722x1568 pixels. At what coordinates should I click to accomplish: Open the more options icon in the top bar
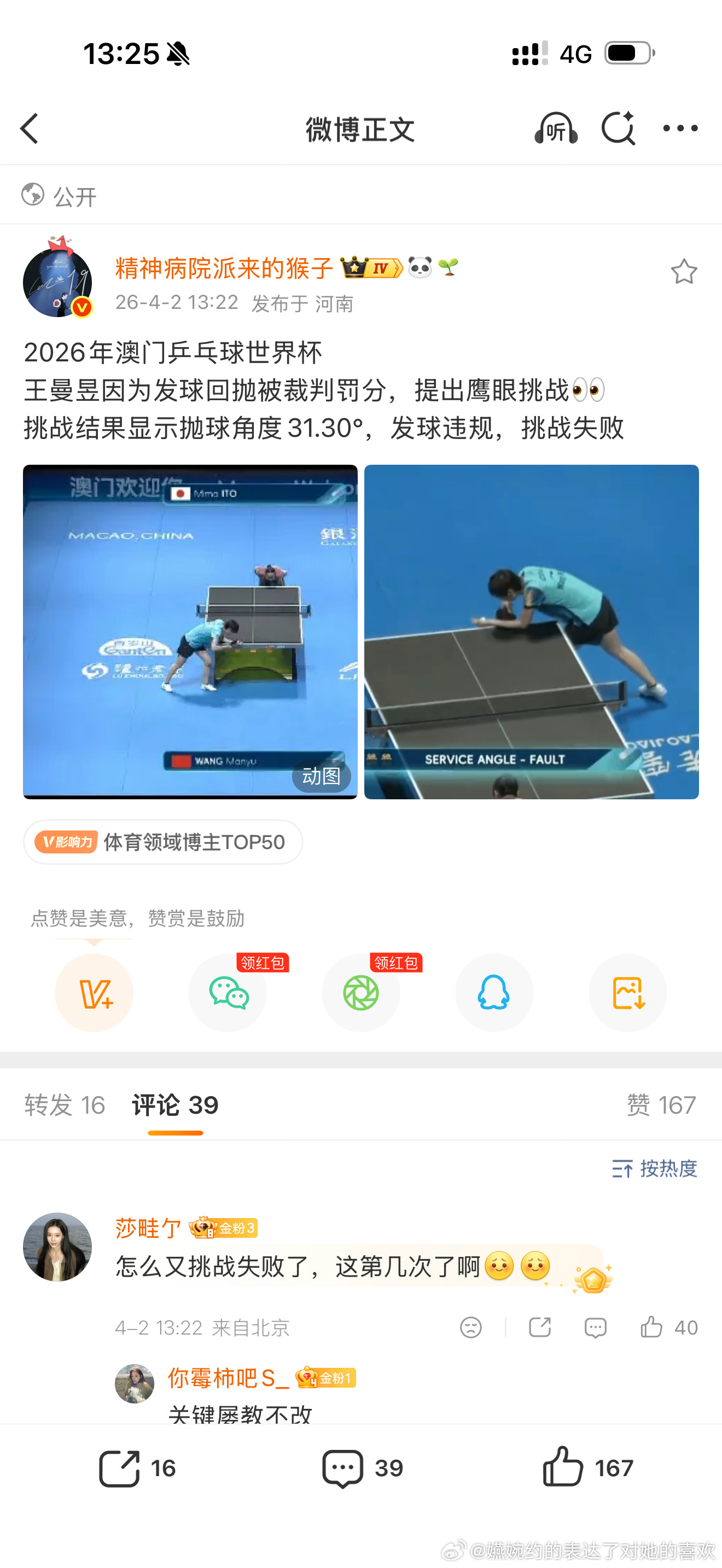[681, 129]
